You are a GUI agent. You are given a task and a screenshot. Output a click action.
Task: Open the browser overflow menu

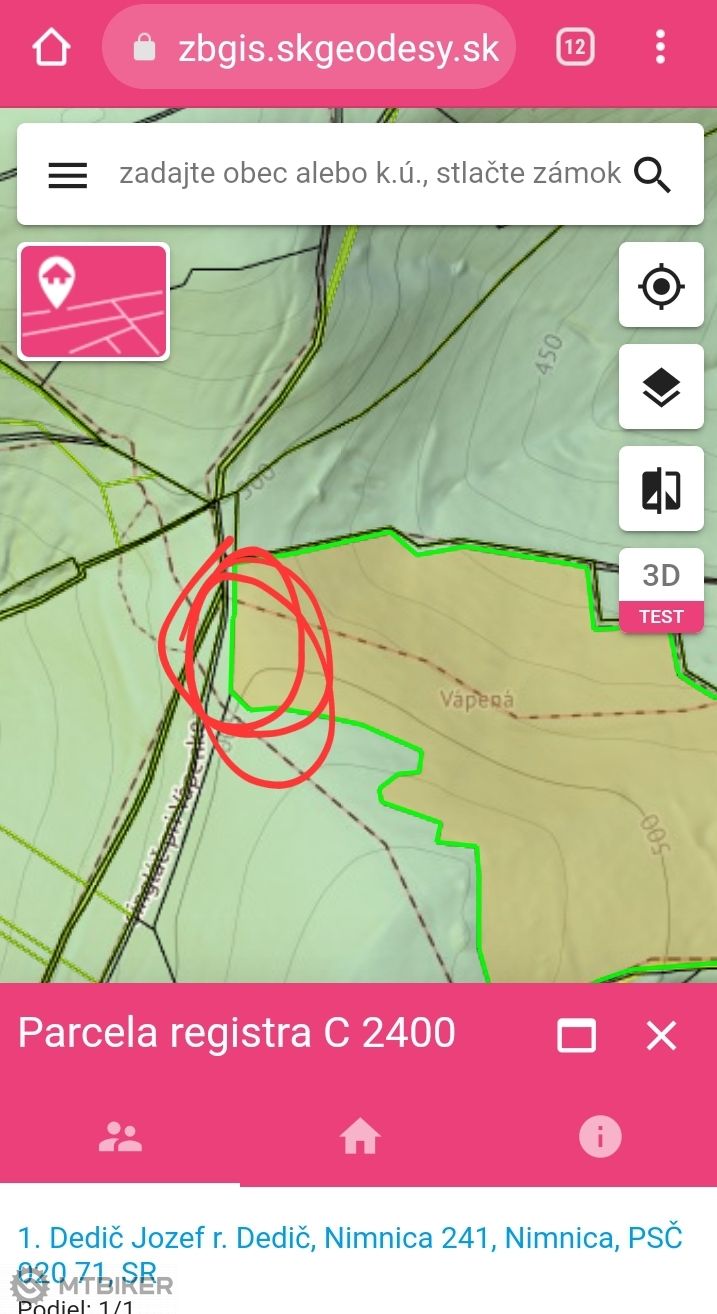660,47
